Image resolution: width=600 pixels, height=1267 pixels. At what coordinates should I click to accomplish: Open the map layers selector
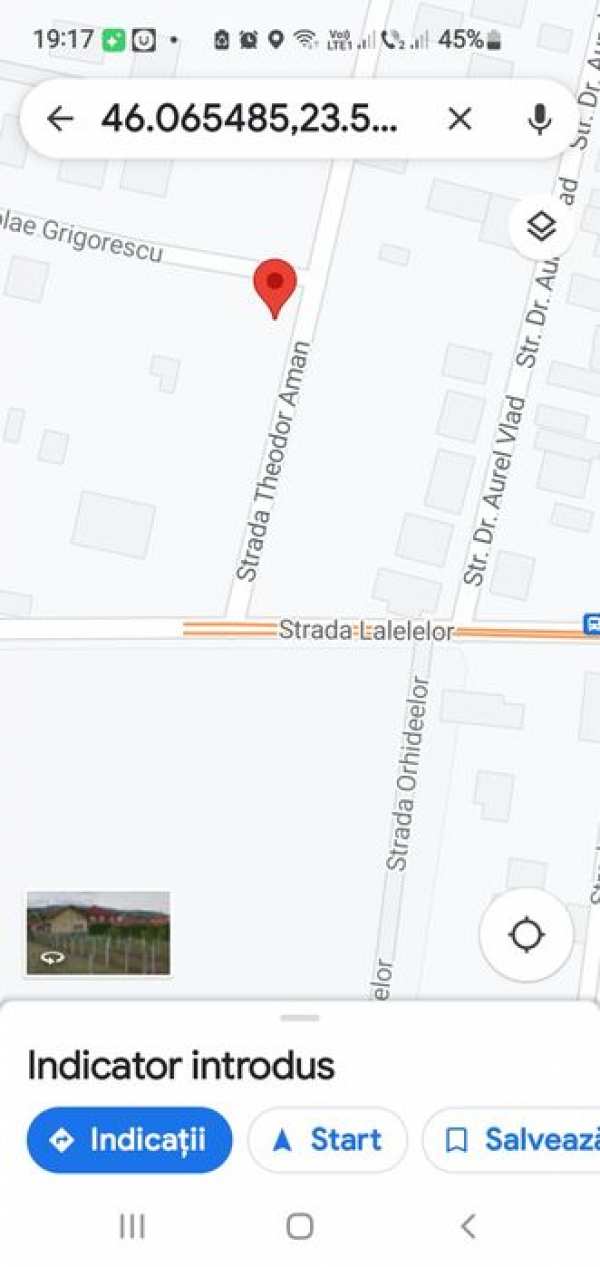click(541, 228)
